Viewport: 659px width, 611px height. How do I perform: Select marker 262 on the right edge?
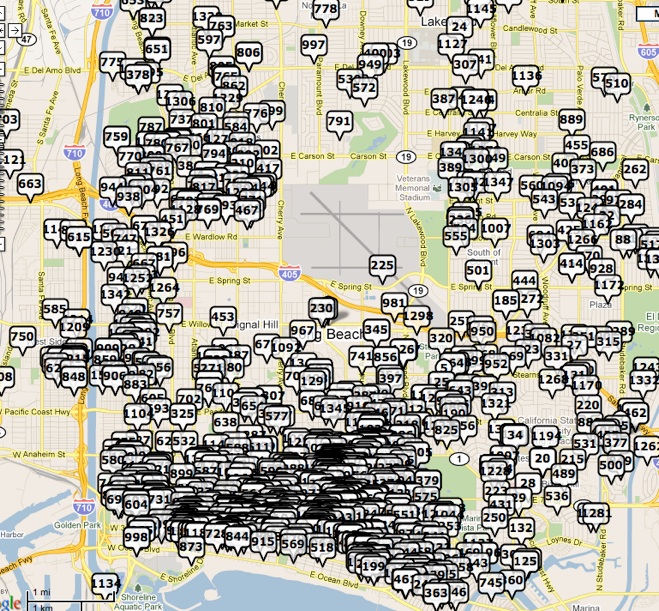point(635,171)
